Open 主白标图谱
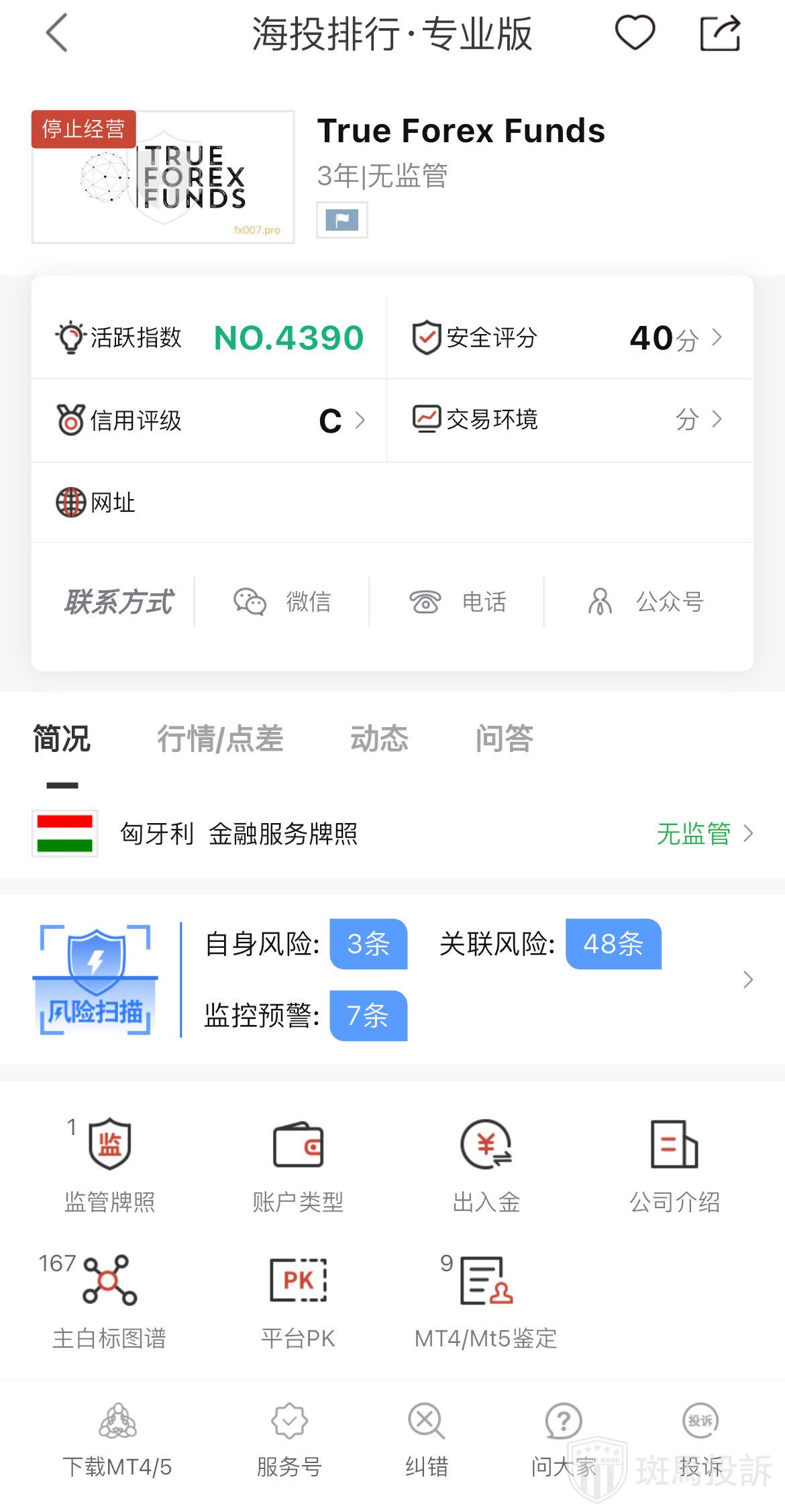Screen dimensions: 785x1512 109,1301
